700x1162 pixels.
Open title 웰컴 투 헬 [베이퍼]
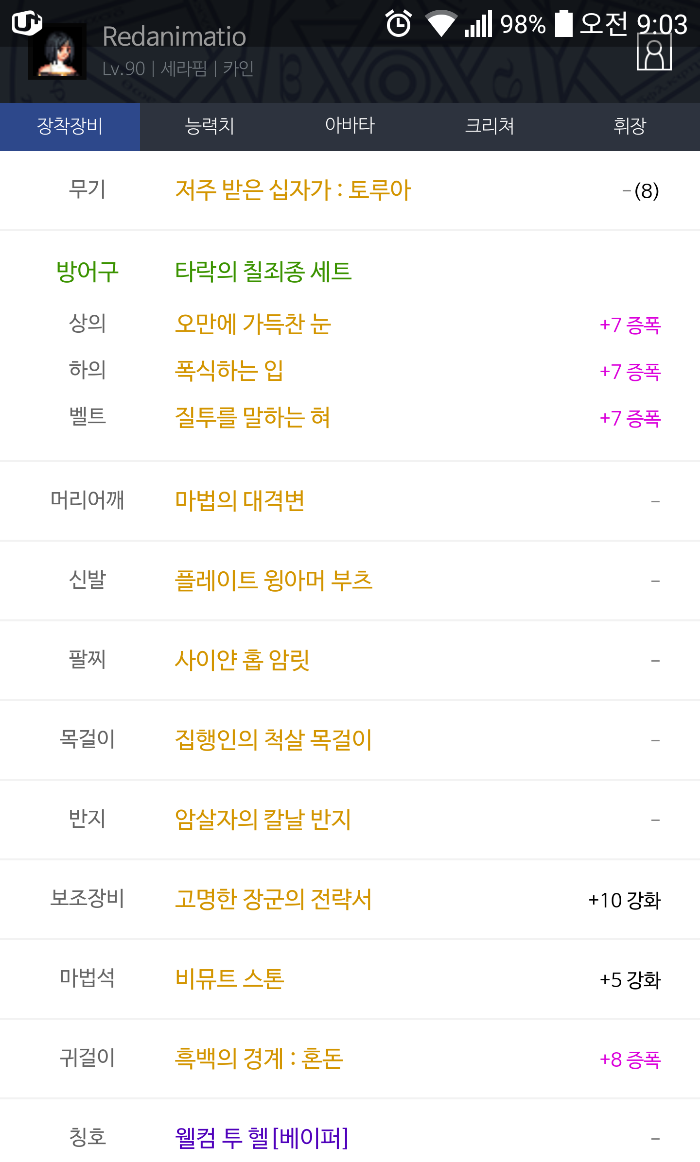coord(261,1137)
